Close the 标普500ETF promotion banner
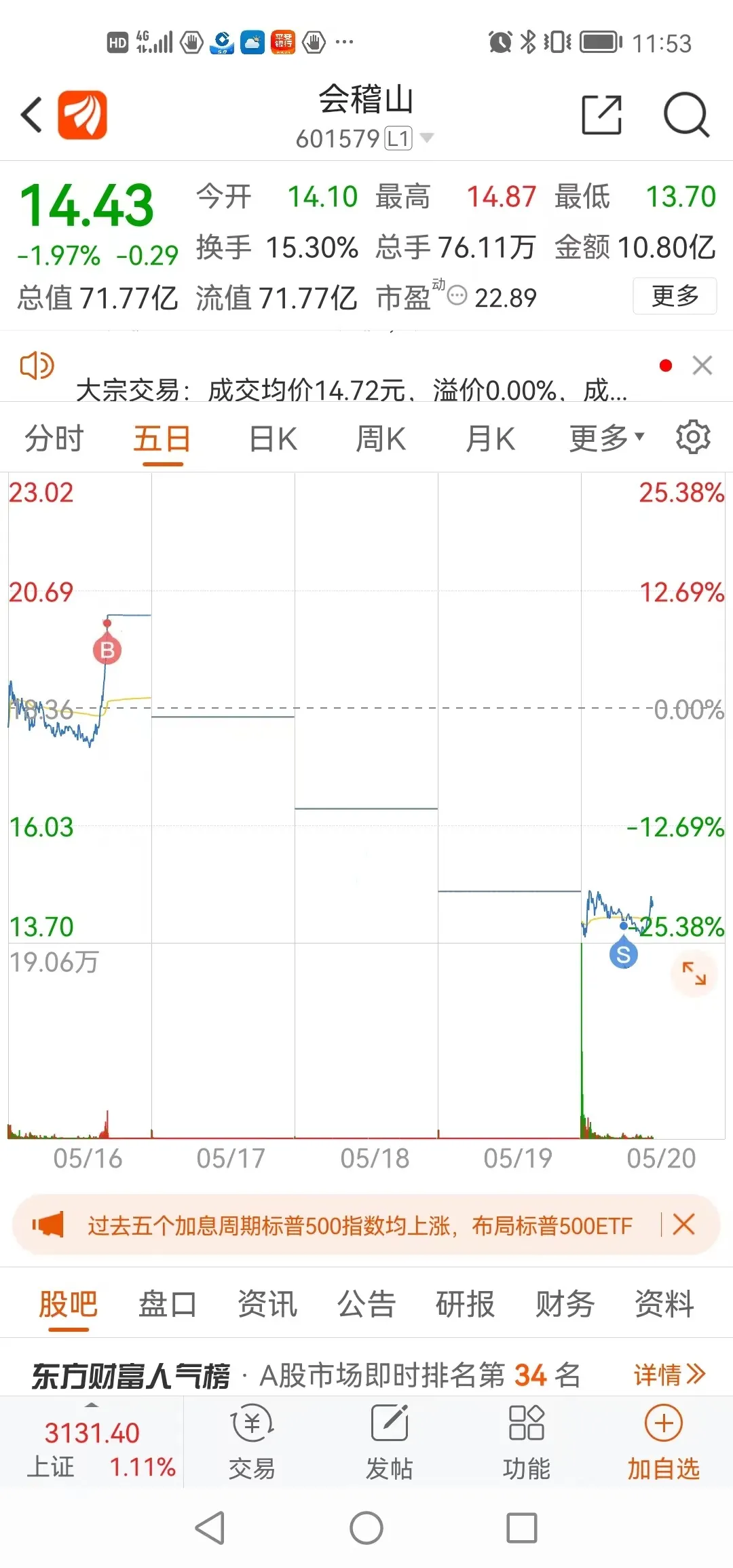Screen dimensions: 733x1568 pyautogui.click(x=683, y=1225)
